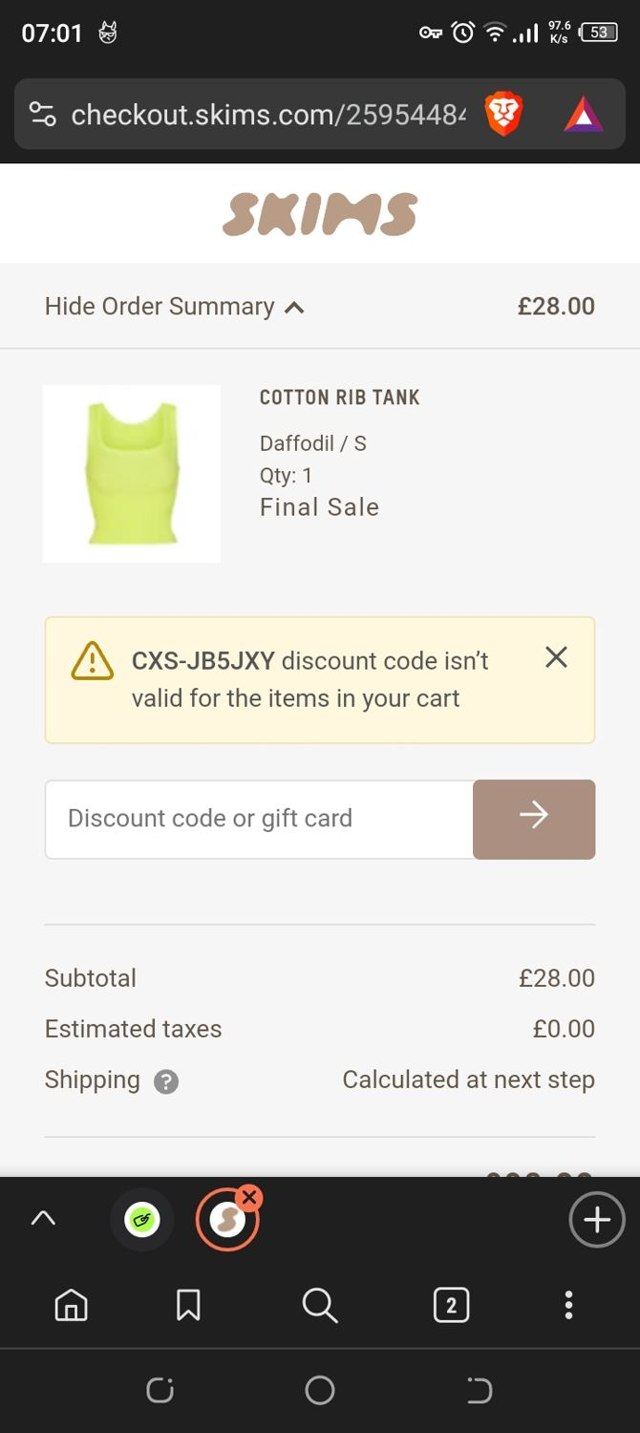Viewport: 640px width, 1433px height.
Task: Open Brave Rewards triangle icon
Action: click(x=584, y=115)
